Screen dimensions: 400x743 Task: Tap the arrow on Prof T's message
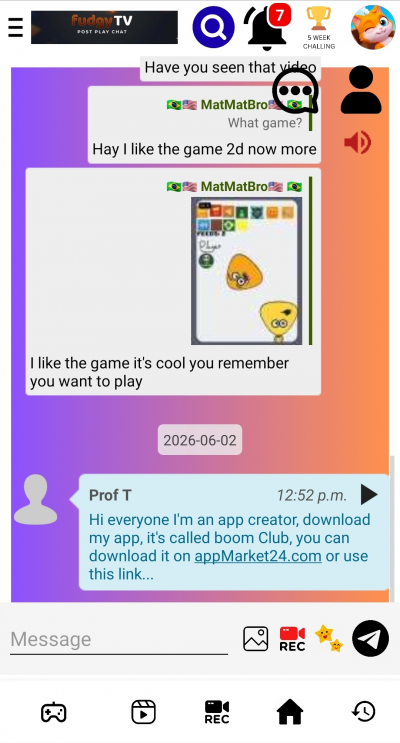(x=369, y=495)
